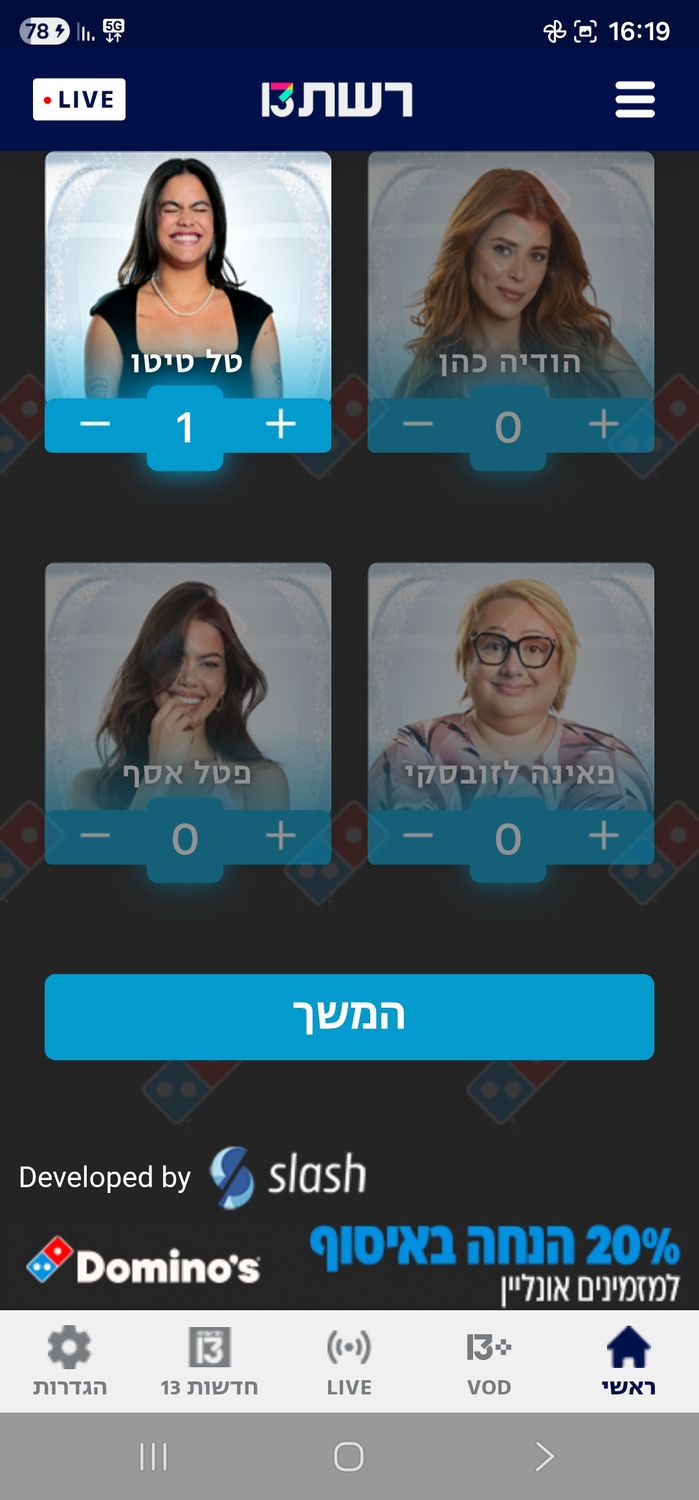
Task: Tap the system home button
Action: point(349,1456)
